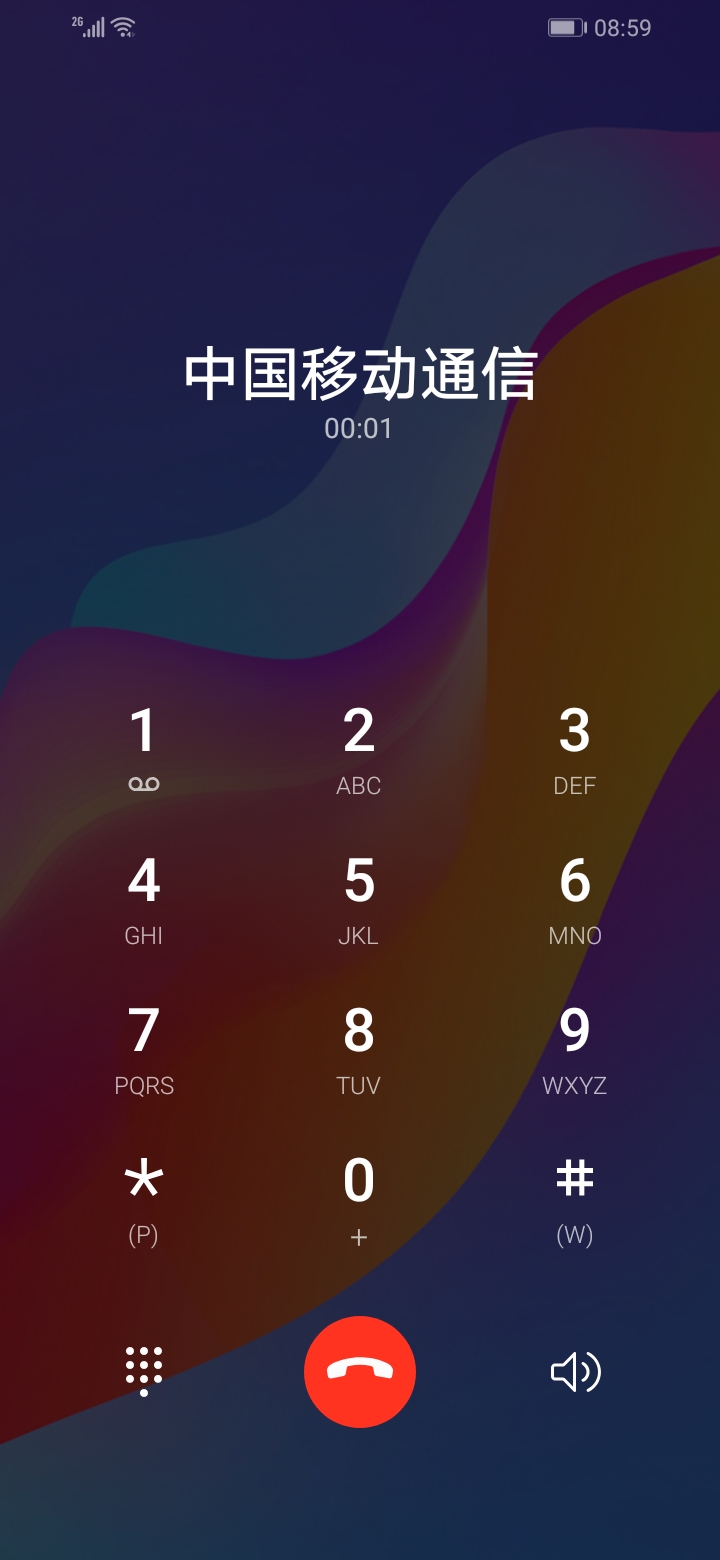Tap the 9 WXYZ key
This screenshot has width=720, height=1560.
[x=575, y=1048]
